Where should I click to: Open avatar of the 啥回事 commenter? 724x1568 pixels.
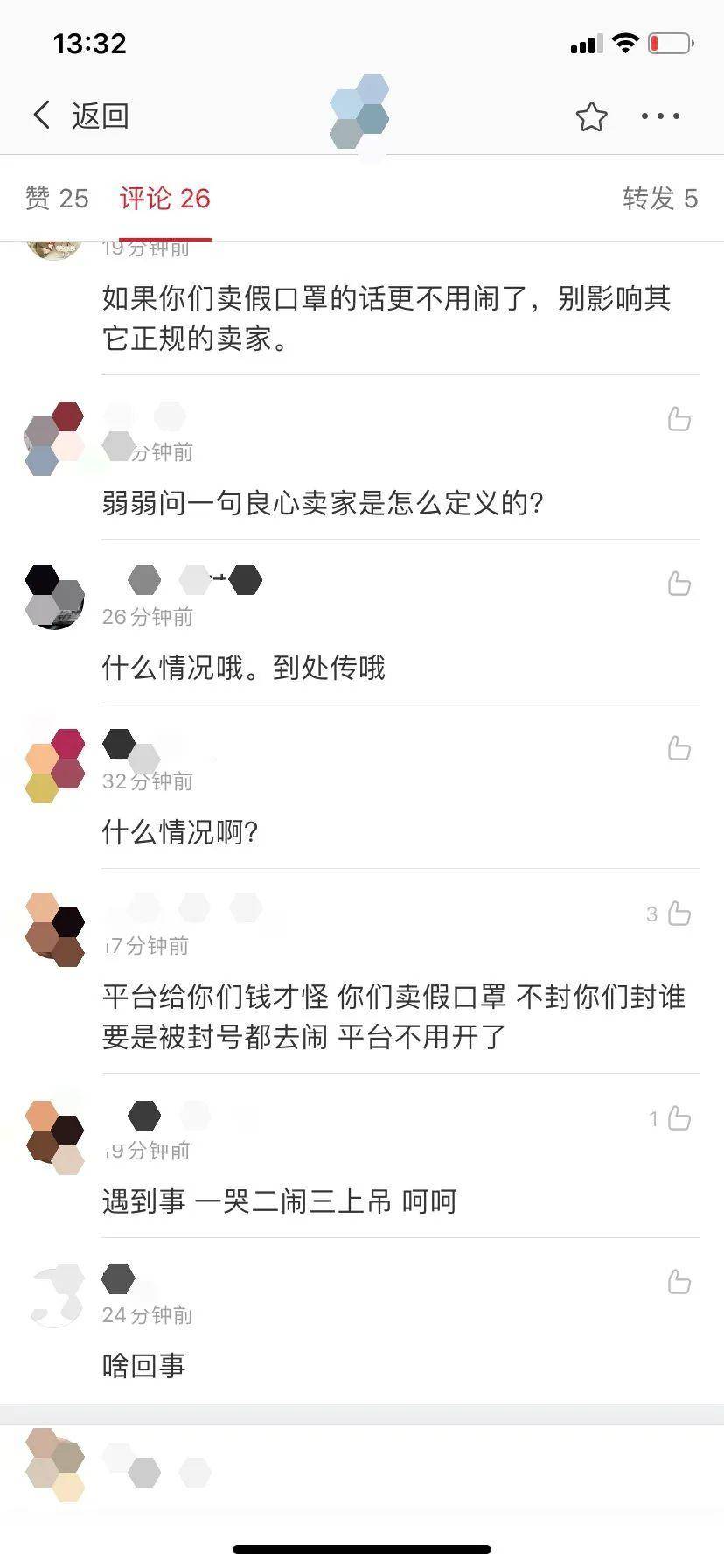coord(55,1297)
